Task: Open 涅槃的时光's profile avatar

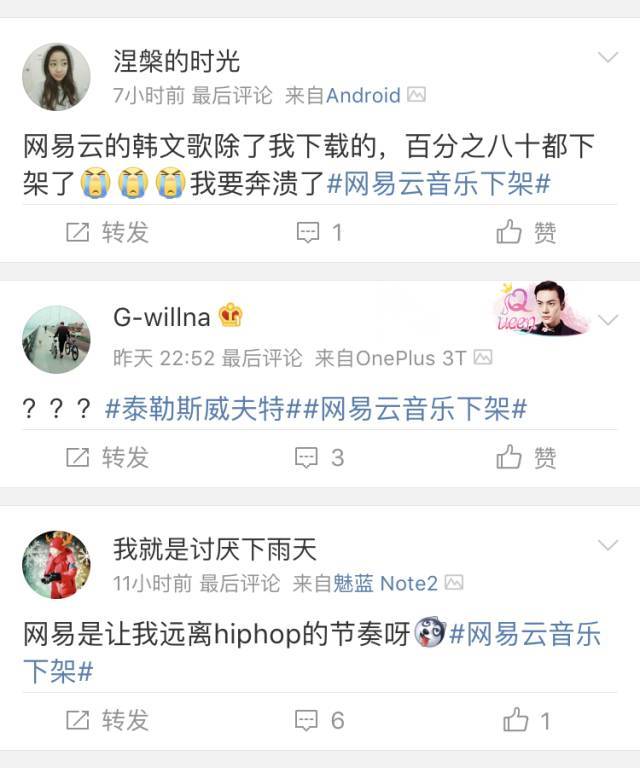Action: 56,77
